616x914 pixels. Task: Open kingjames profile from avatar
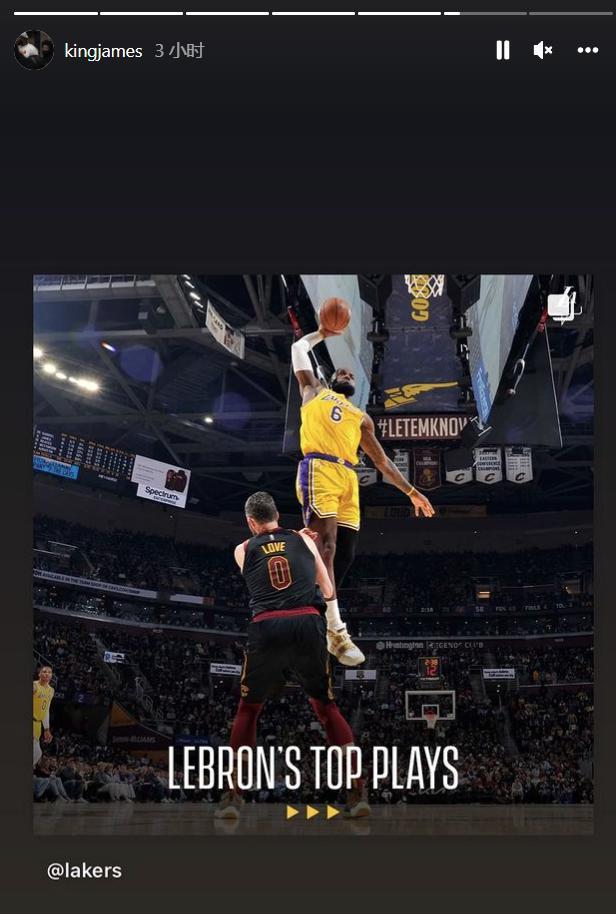pyautogui.click(x=34, y=50)
